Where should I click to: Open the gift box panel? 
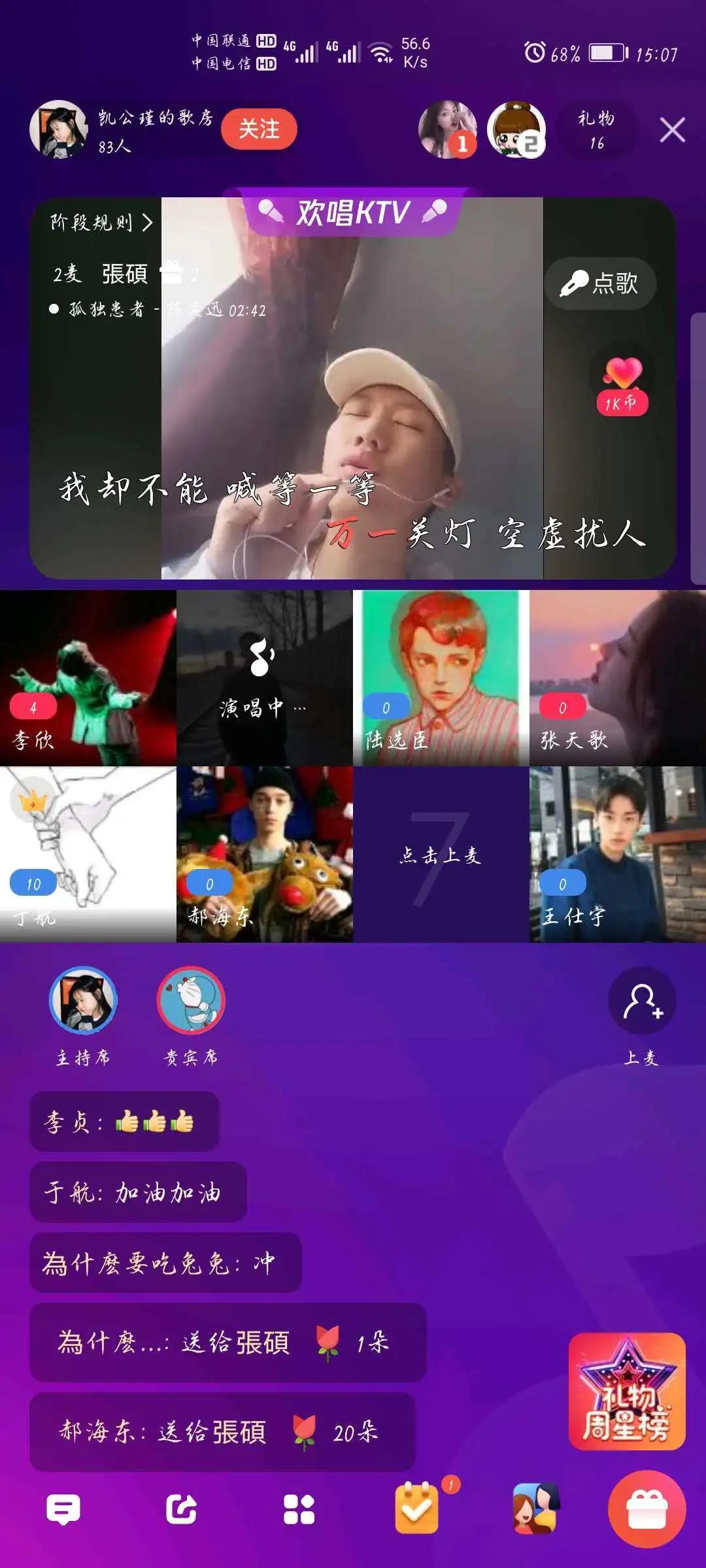647,1509
